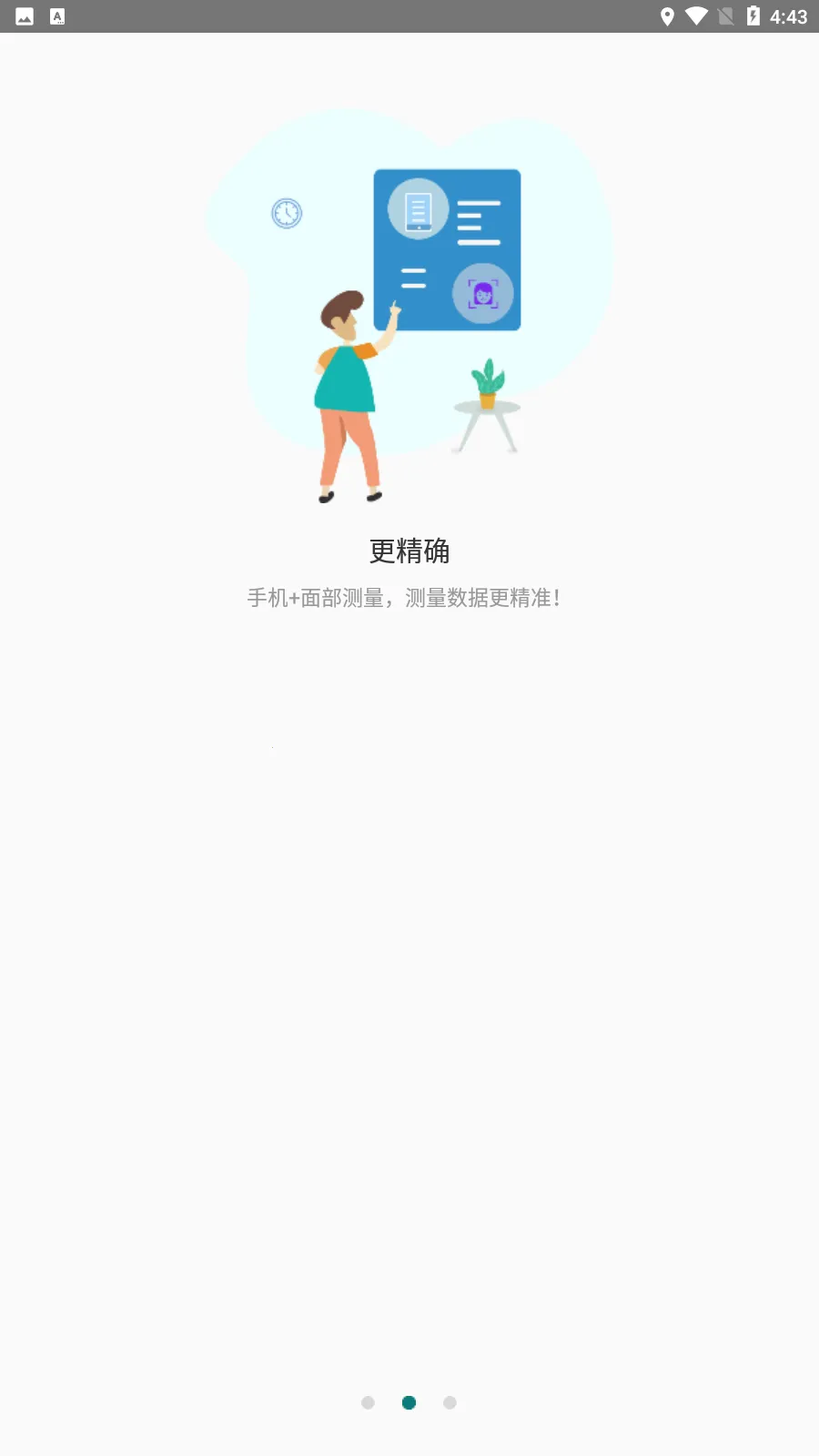819x1456 pixels.
Task: Click the 'A' keyboard notification icon
Action: (58, 15)
